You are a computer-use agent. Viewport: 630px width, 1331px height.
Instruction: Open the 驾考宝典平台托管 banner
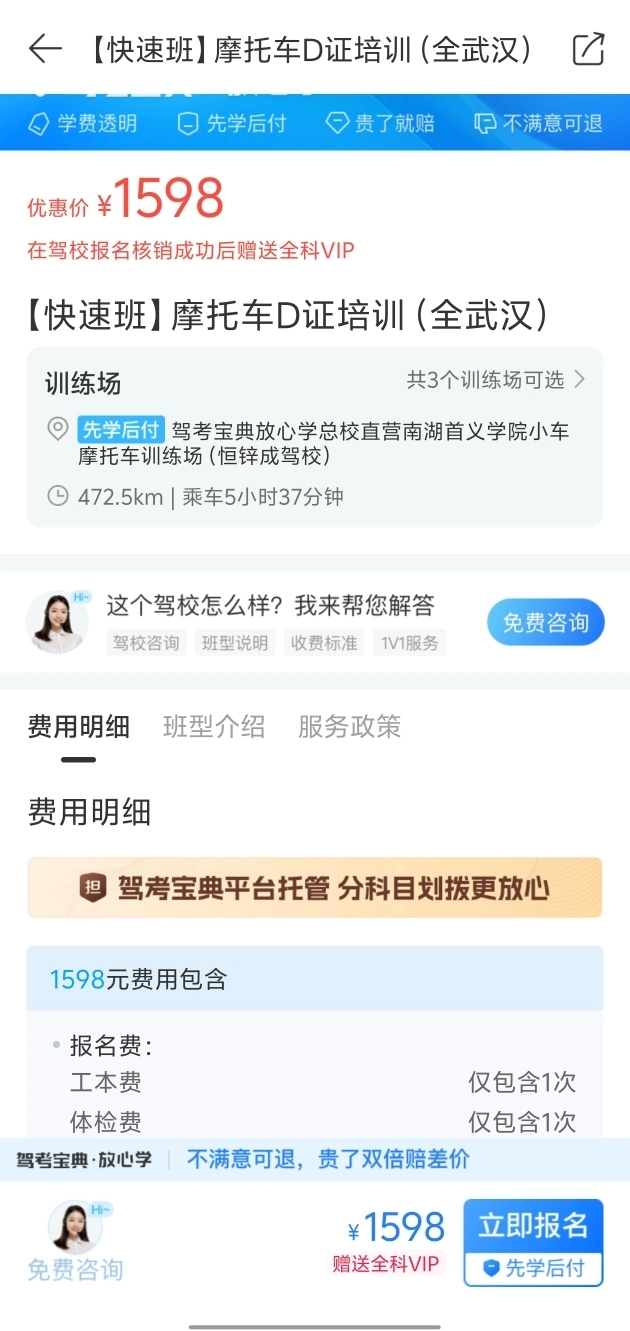[x=314, y=887]
